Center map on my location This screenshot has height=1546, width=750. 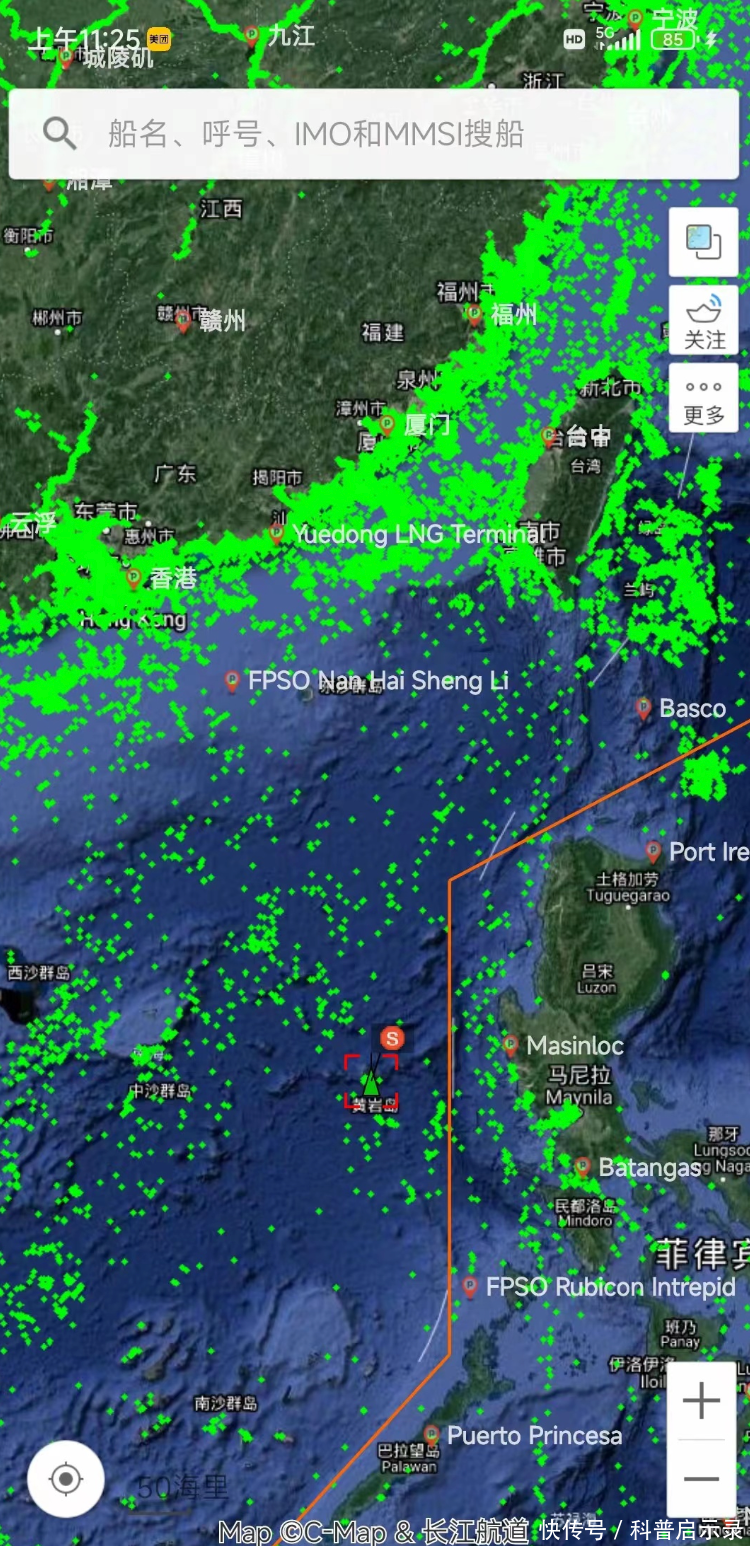[x=66, y=1479]
